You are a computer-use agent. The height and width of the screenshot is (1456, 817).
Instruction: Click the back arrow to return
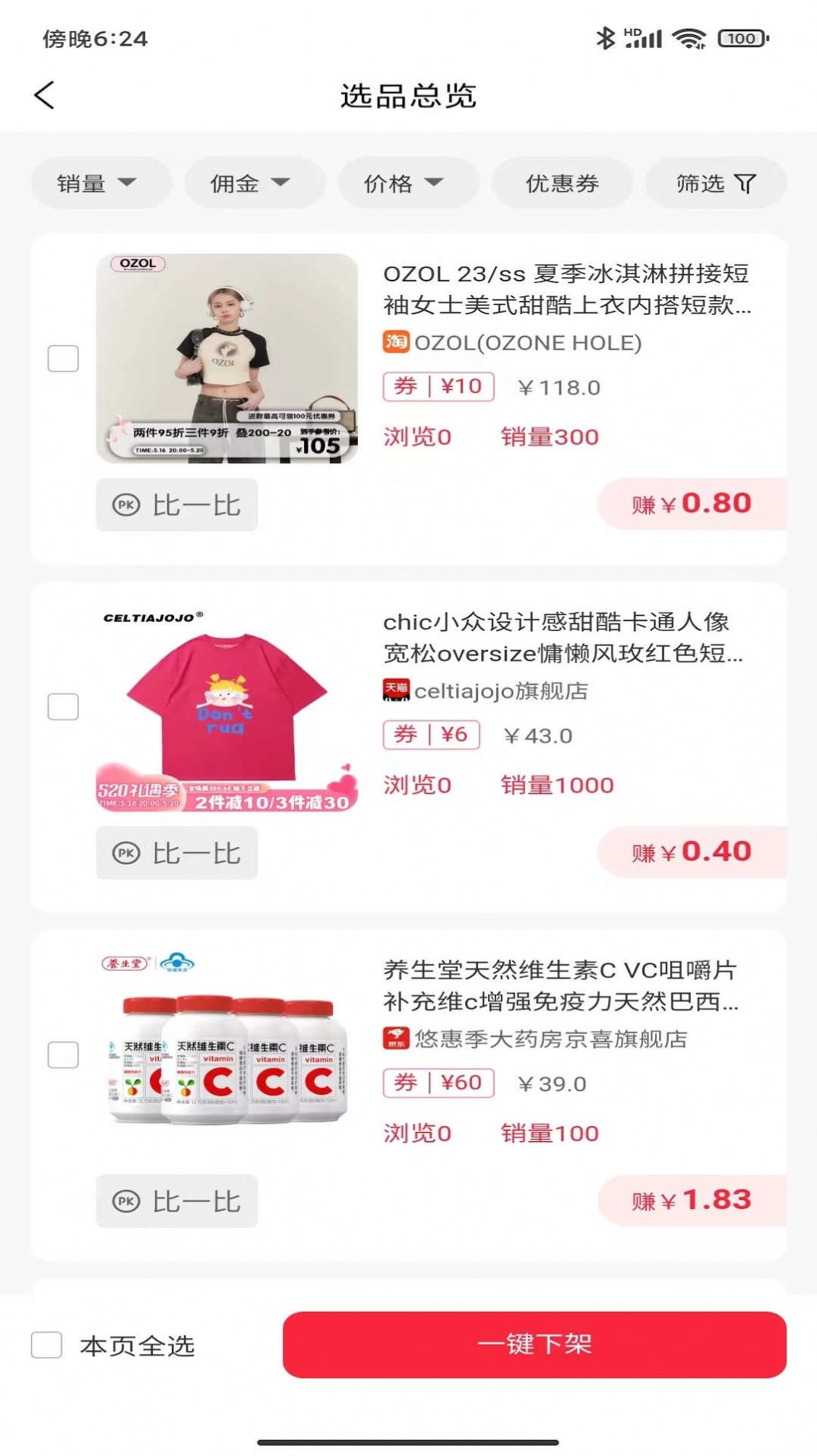45,96
